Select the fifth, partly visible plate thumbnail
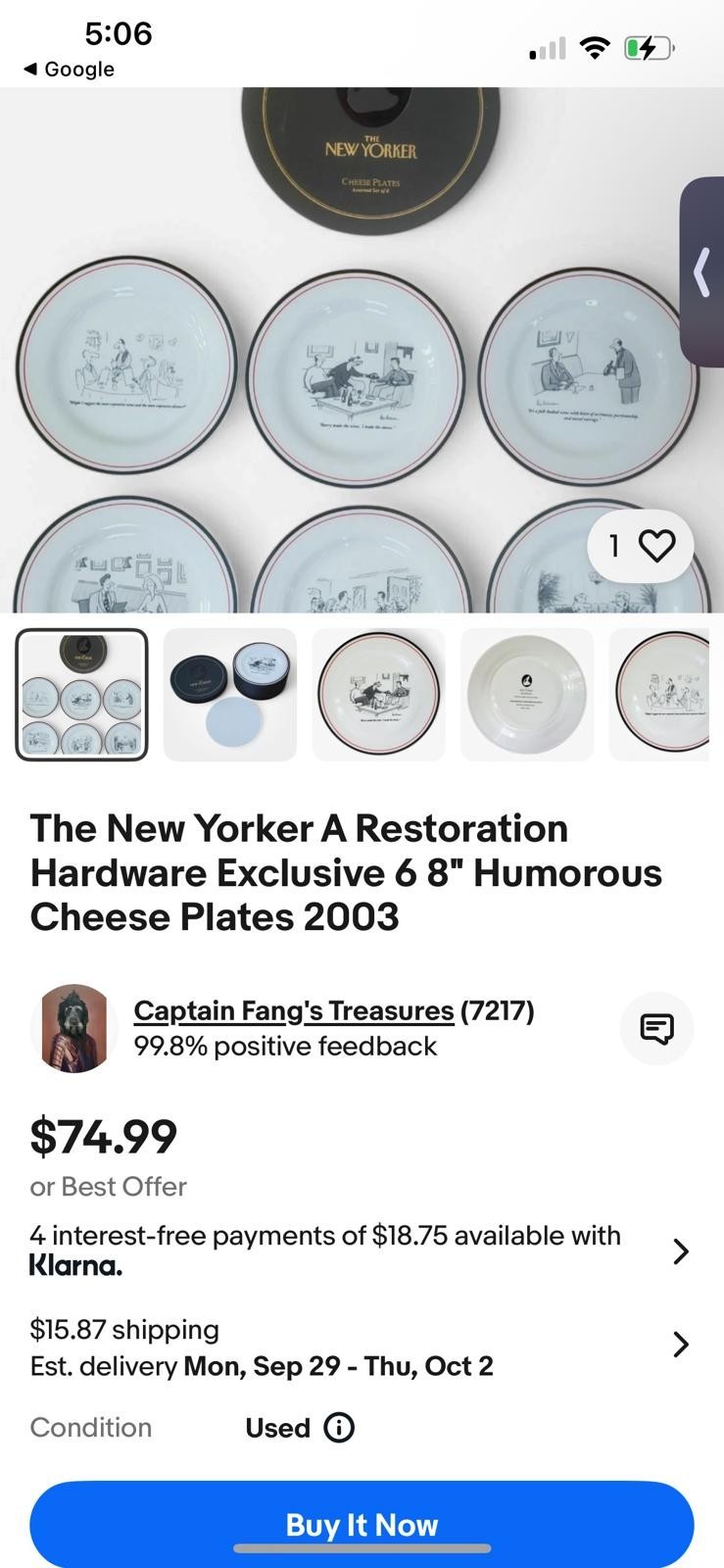The width and height of the screenshot is (724, 1568). pyautogui.click(x=659, y=695)
